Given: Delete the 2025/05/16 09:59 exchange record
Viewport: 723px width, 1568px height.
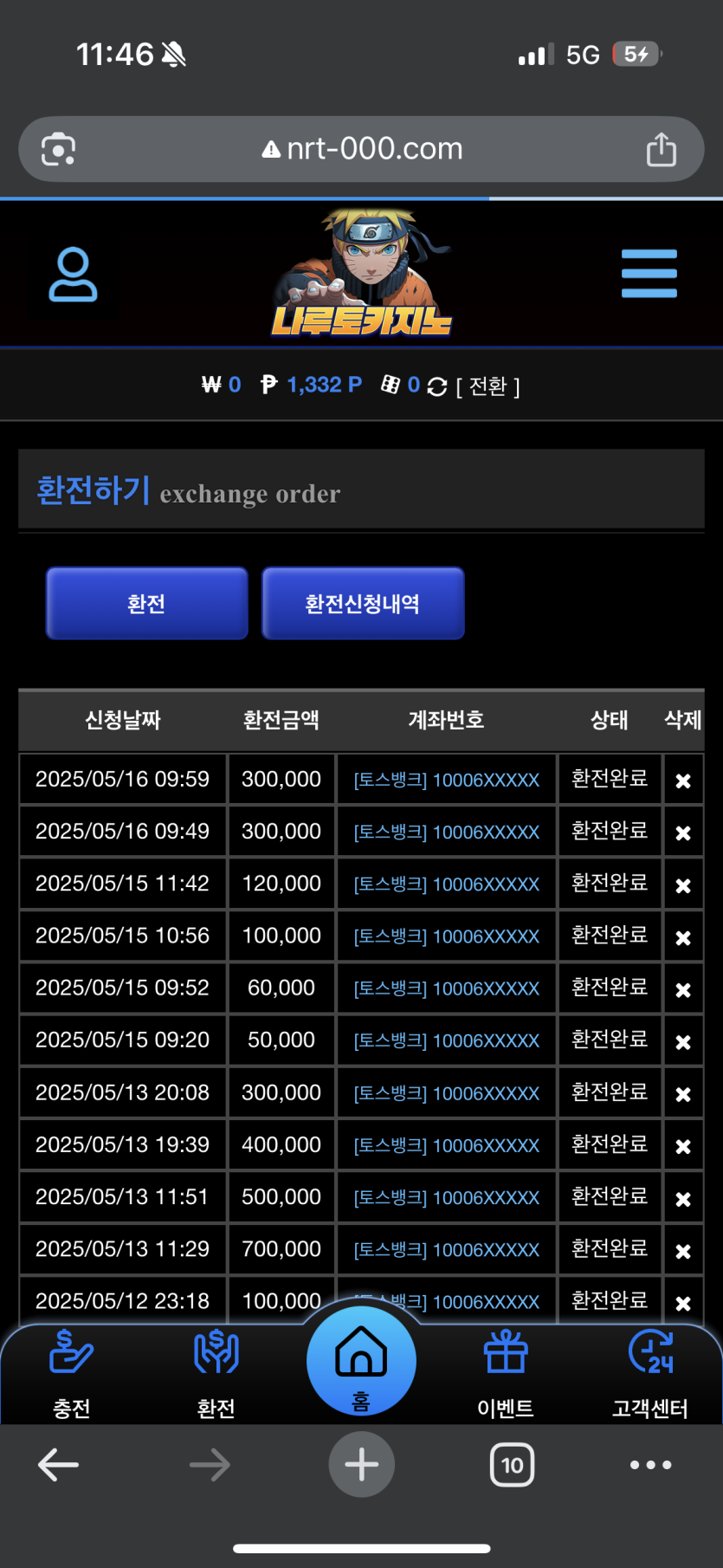Looking at the screenshot, I should tap(683, 781).
